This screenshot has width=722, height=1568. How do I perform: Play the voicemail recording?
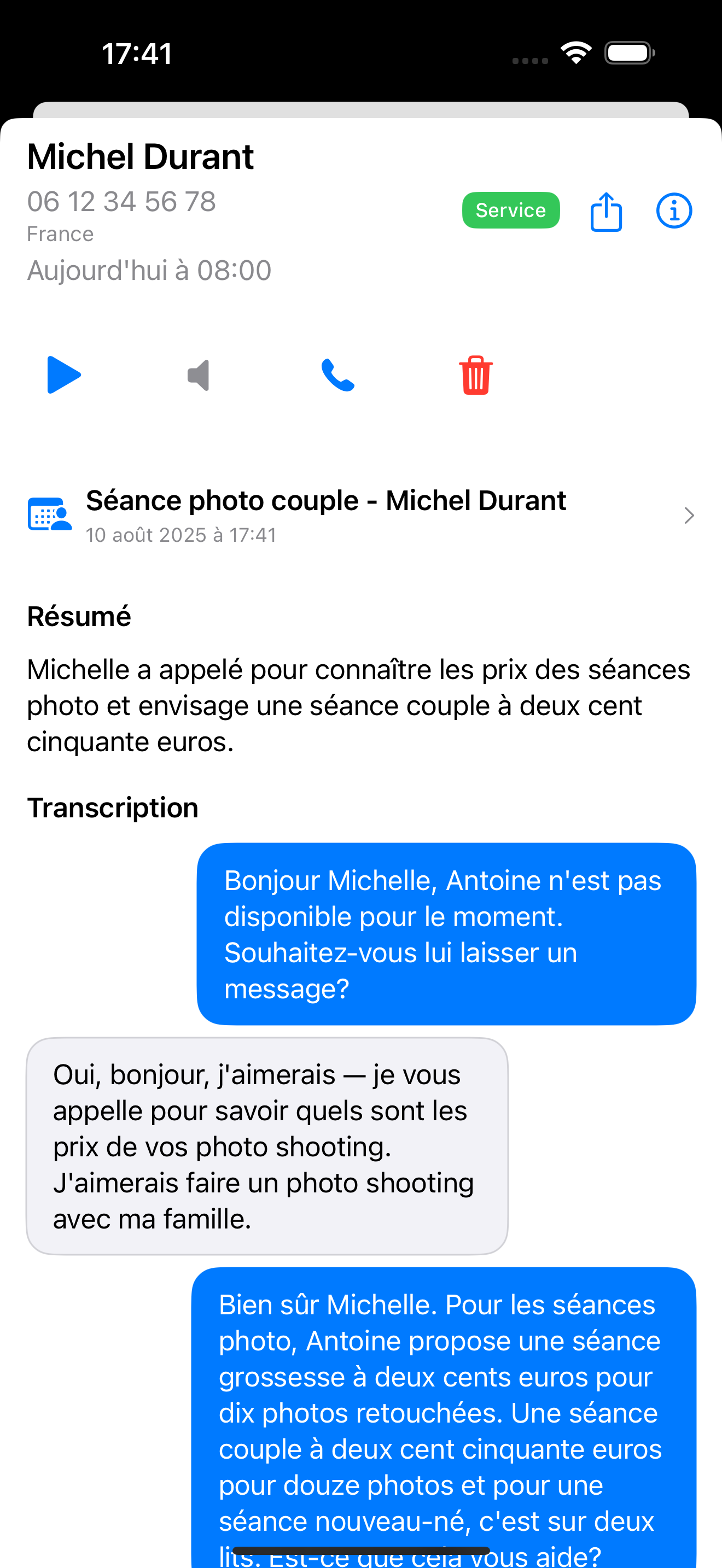point(63,375)
